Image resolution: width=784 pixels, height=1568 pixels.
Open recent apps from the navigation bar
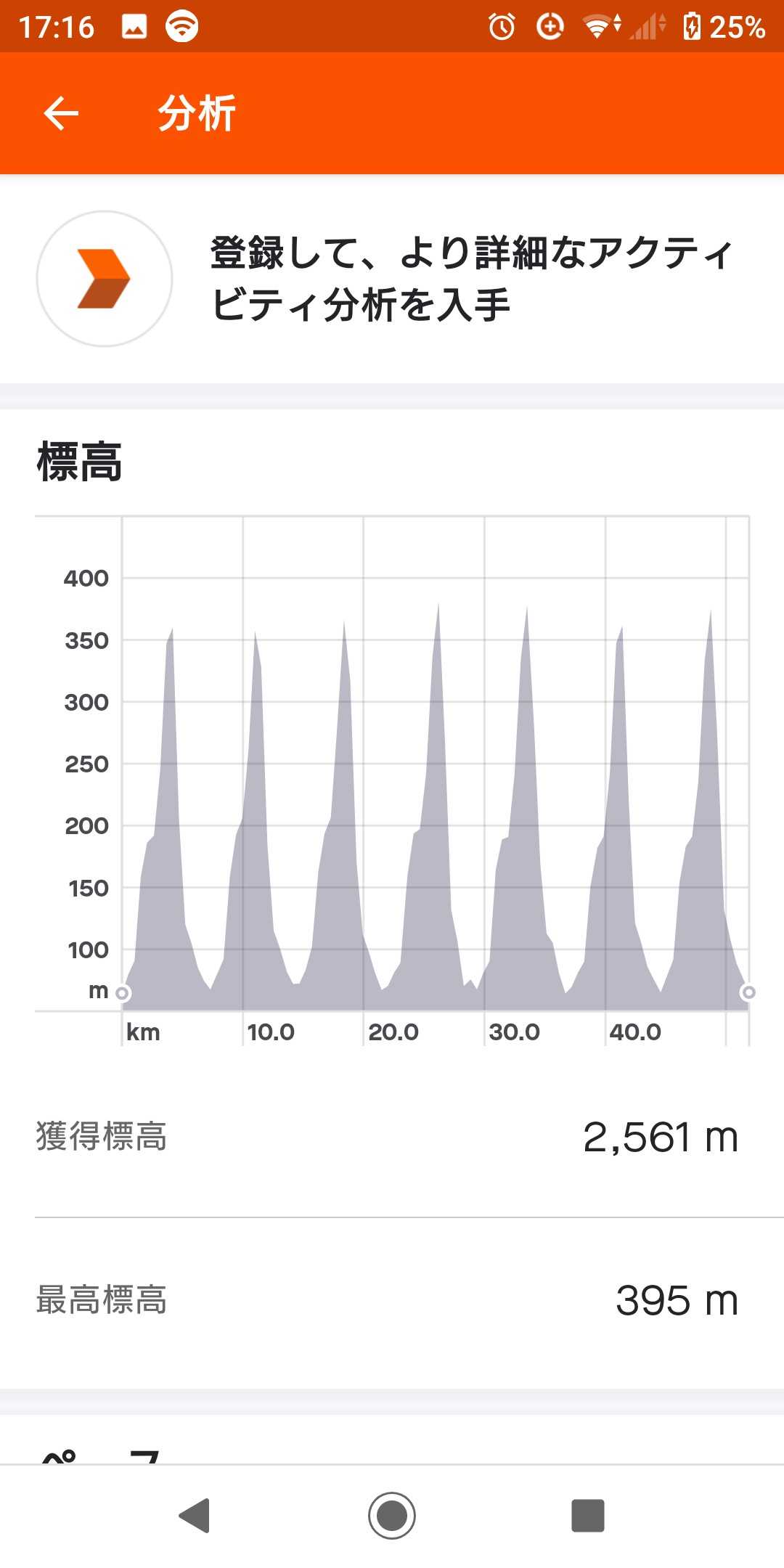tap(587, 1515)
